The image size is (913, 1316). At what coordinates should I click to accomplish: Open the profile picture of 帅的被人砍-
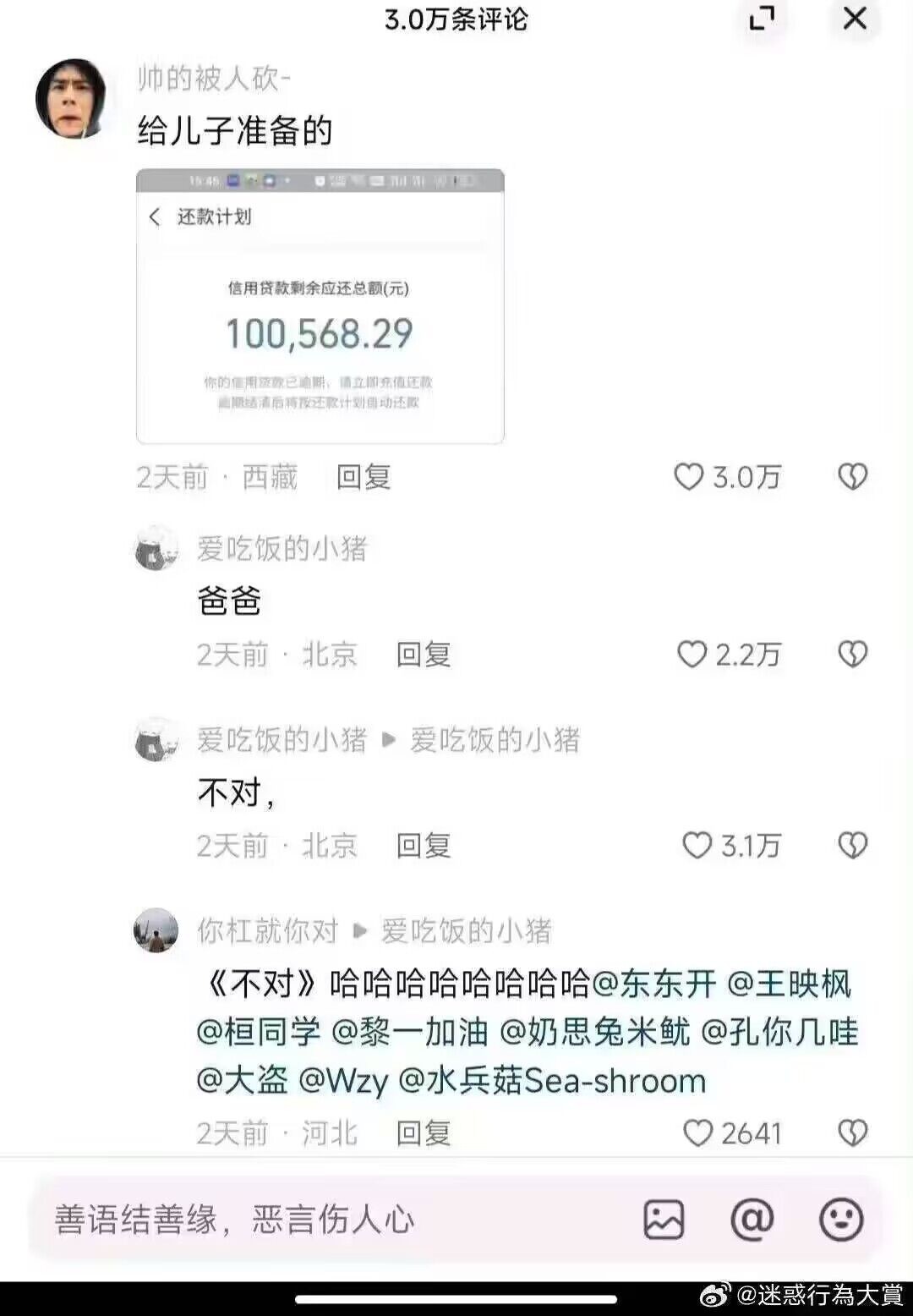click(x=71, y=98)
